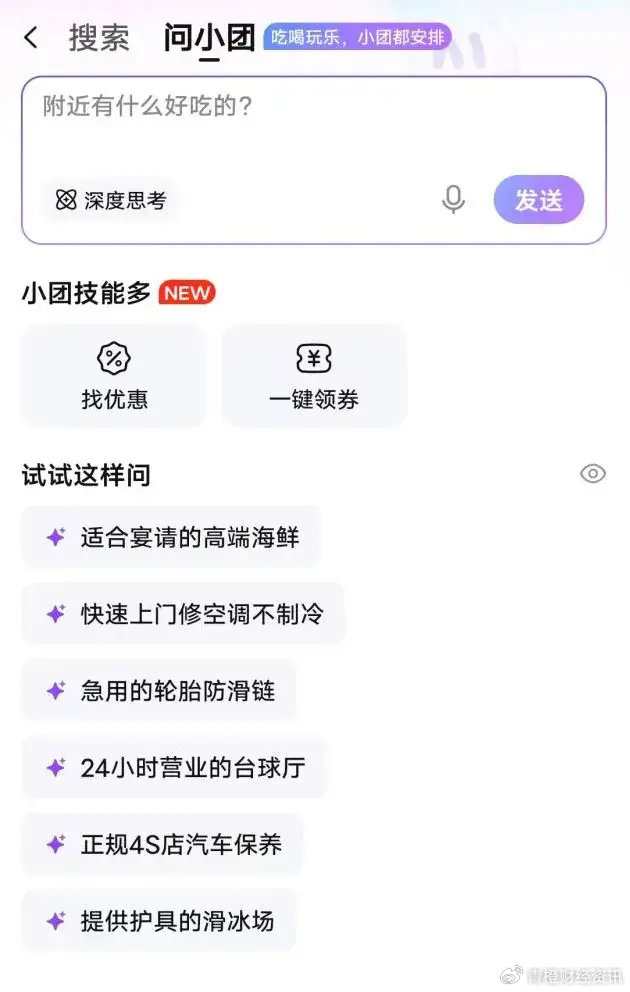
Task: Open the 一键领券 skill
Action: click(314, 376)
